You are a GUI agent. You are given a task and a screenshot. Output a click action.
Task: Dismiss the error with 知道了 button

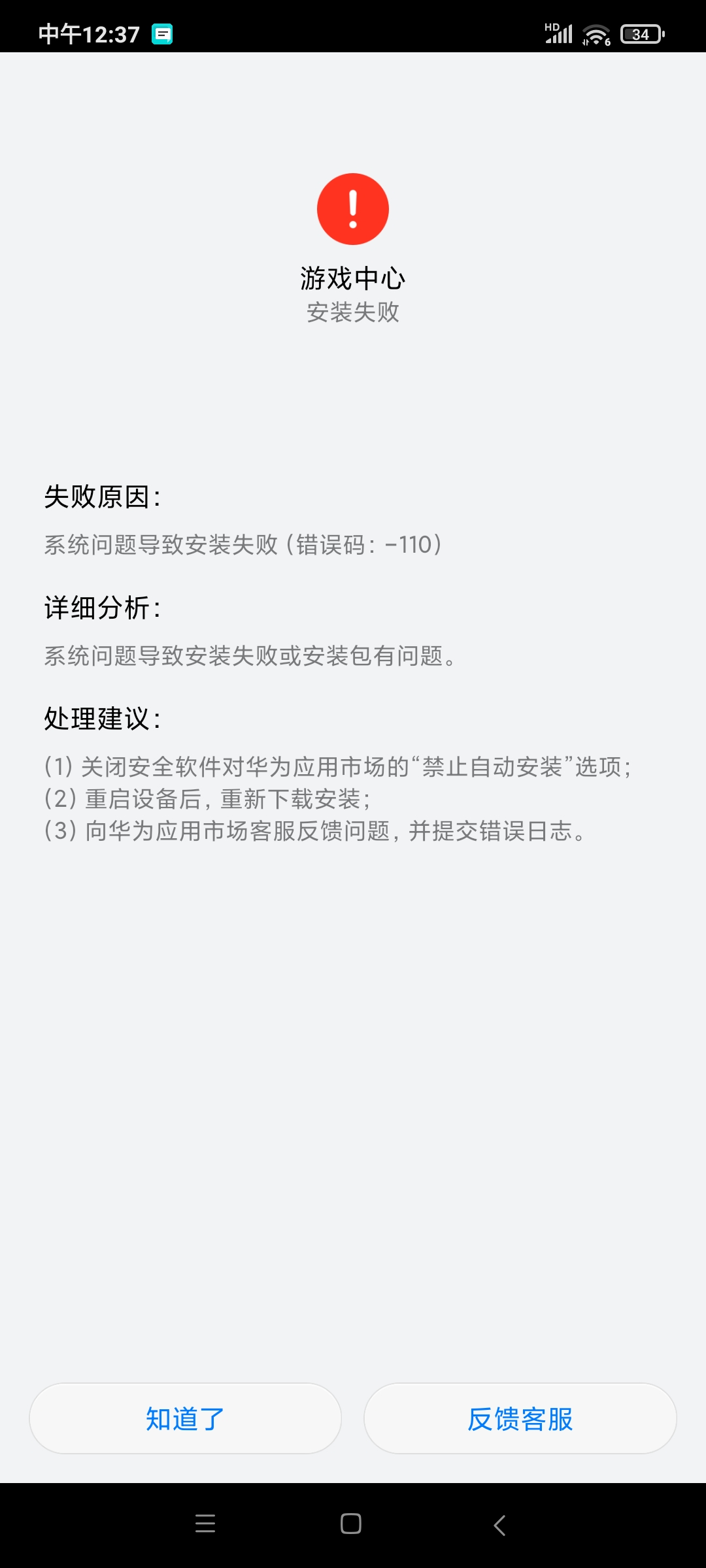(186, 1418)
